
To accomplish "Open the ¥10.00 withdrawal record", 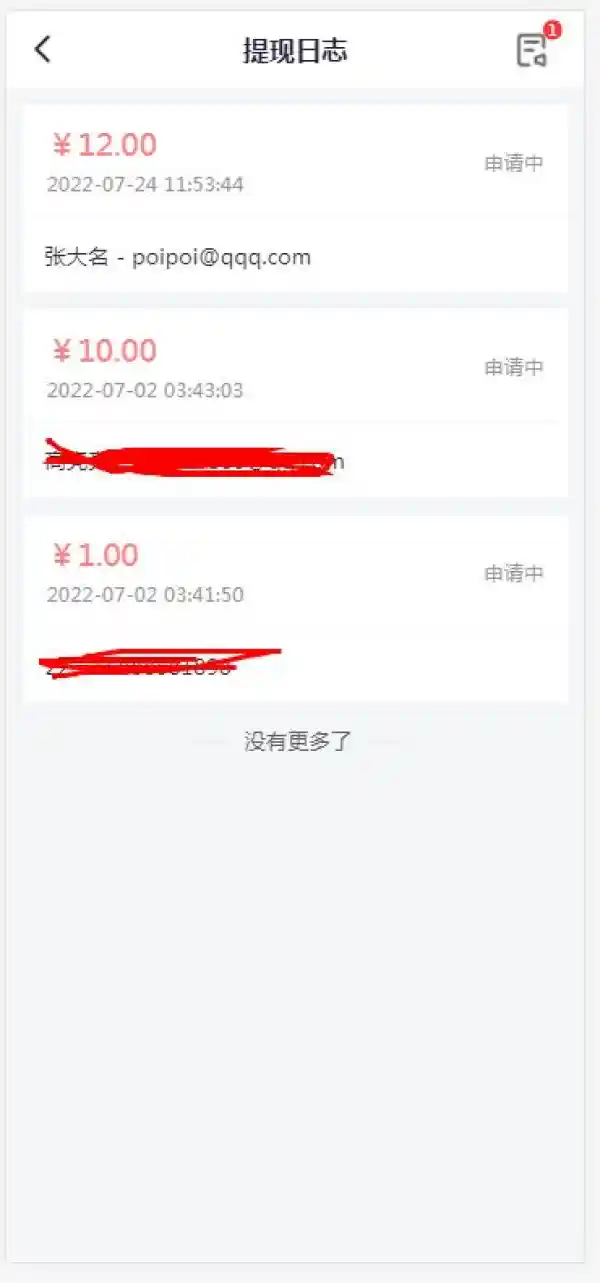I will [x=295, y=402].
